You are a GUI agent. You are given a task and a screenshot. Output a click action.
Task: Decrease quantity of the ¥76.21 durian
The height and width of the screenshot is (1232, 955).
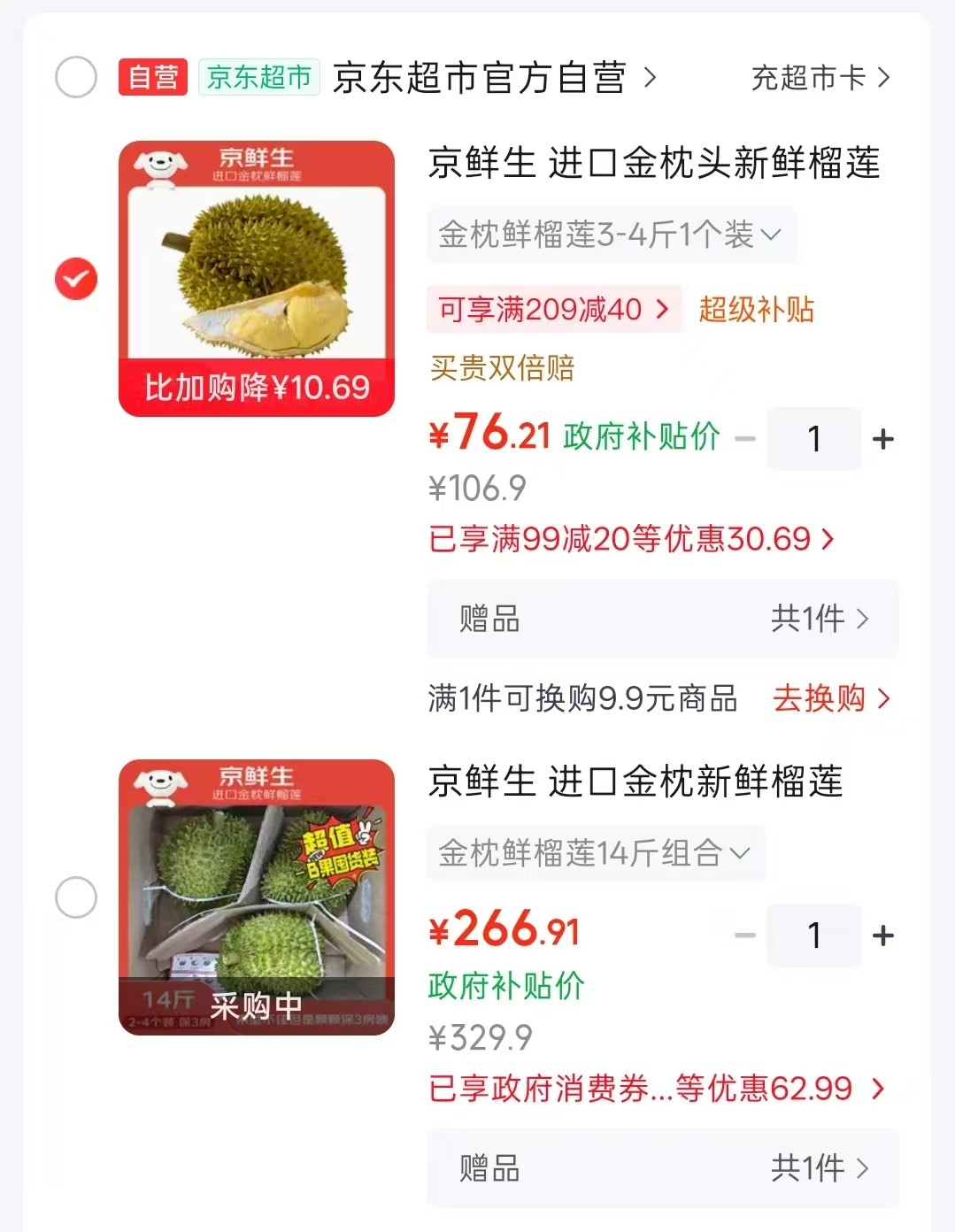coord(746,439)
